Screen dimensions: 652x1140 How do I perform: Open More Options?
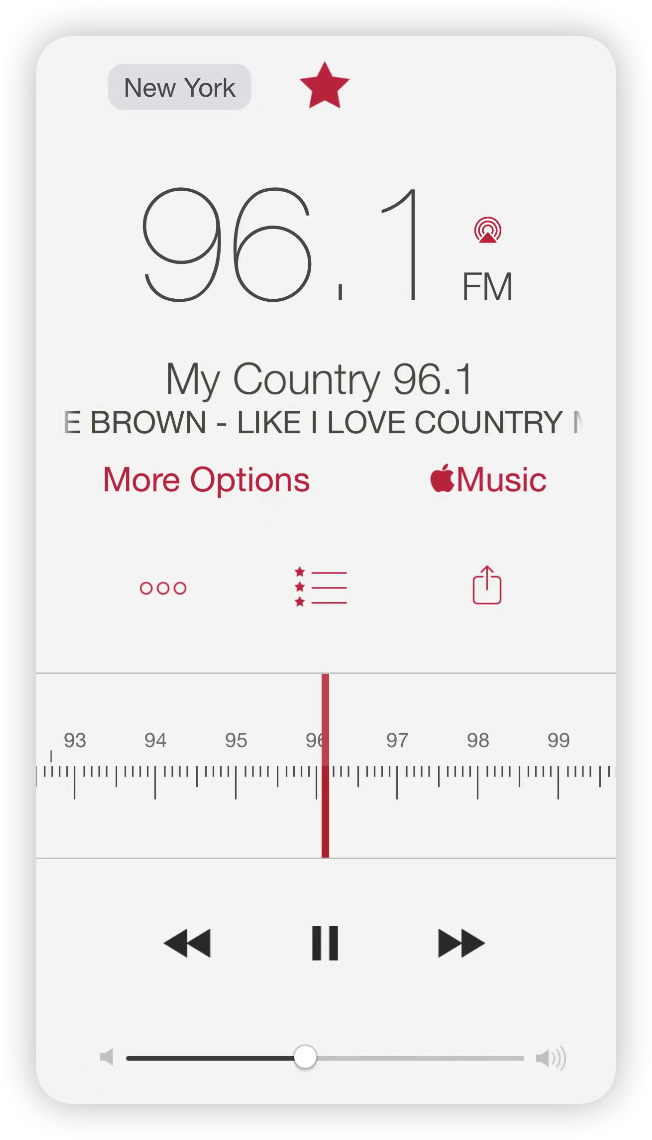206,480
